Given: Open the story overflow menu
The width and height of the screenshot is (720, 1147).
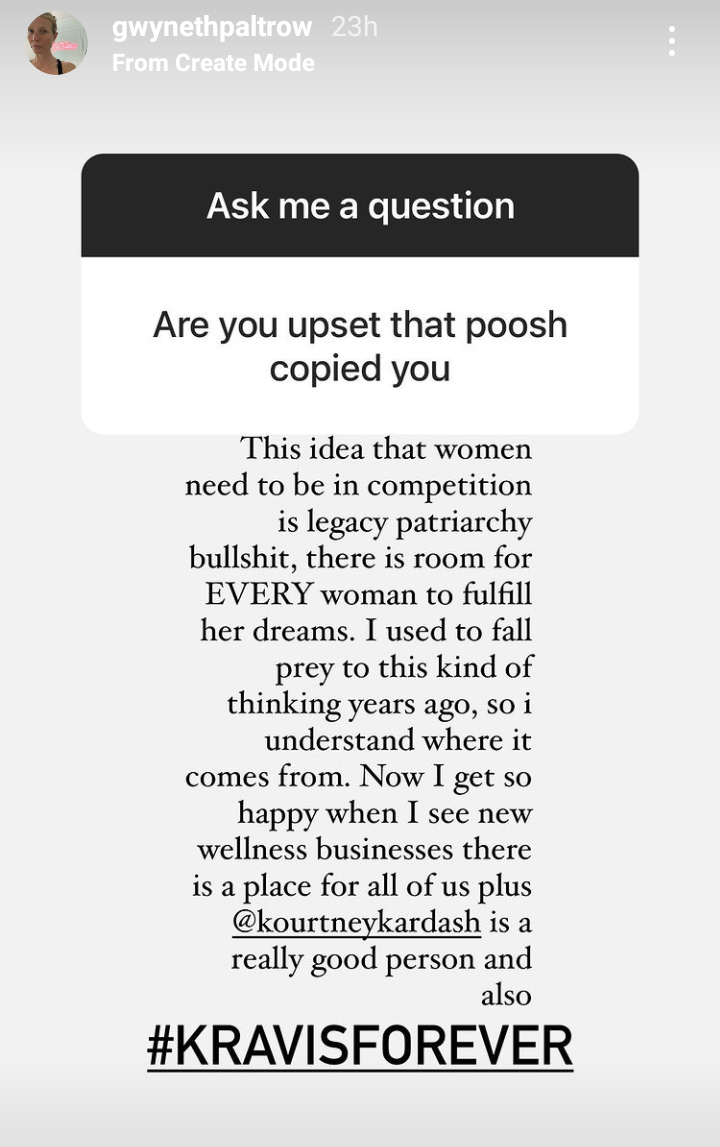Looking at the screenshot, I should 671,41.
